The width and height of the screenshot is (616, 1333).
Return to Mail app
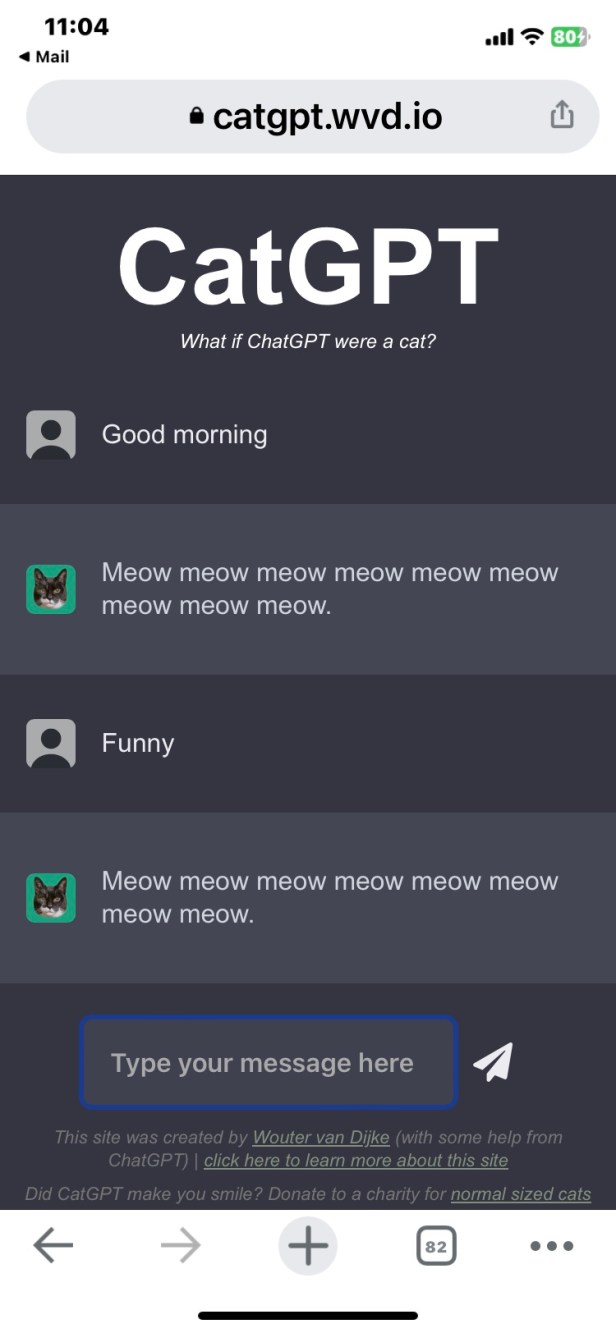click(44, 57)
